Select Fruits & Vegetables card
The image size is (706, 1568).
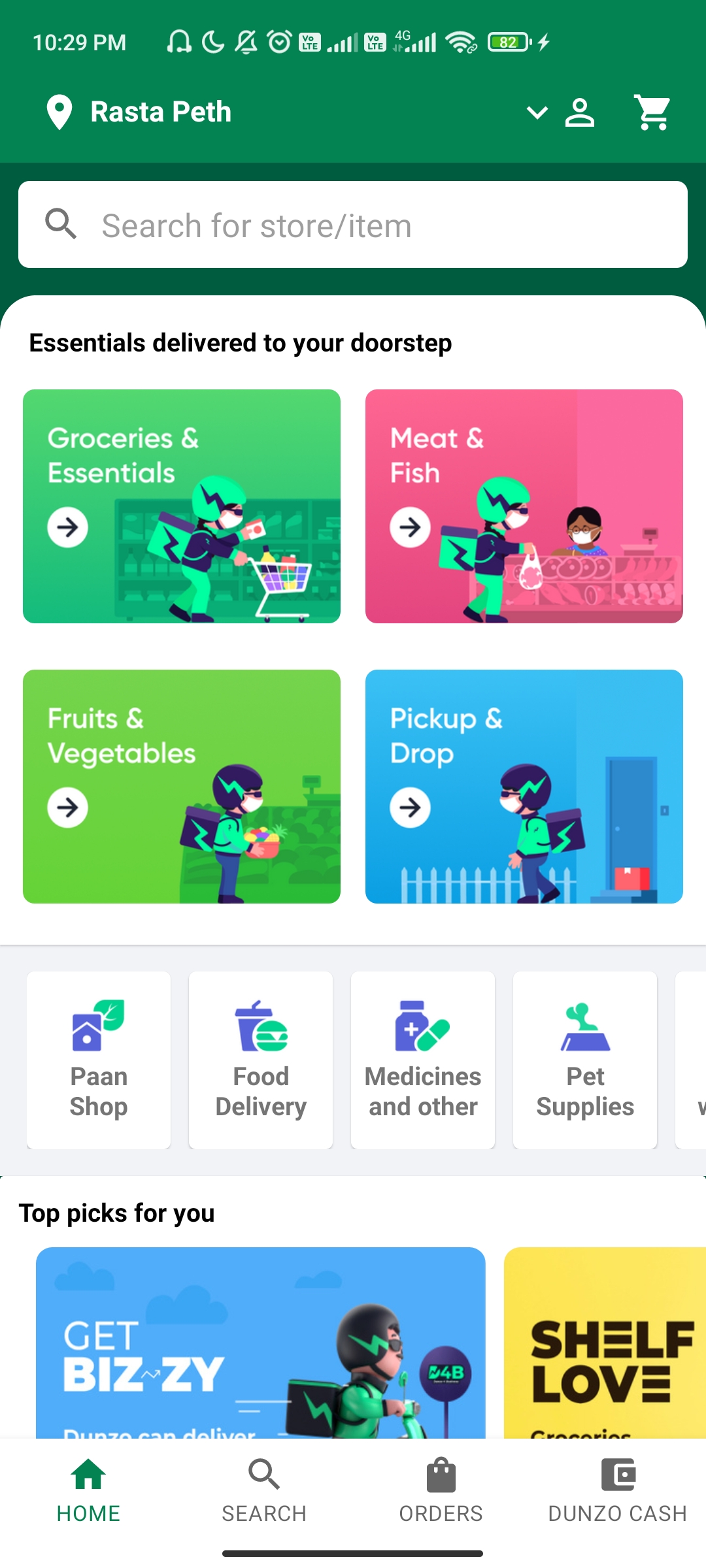(182, 787)
